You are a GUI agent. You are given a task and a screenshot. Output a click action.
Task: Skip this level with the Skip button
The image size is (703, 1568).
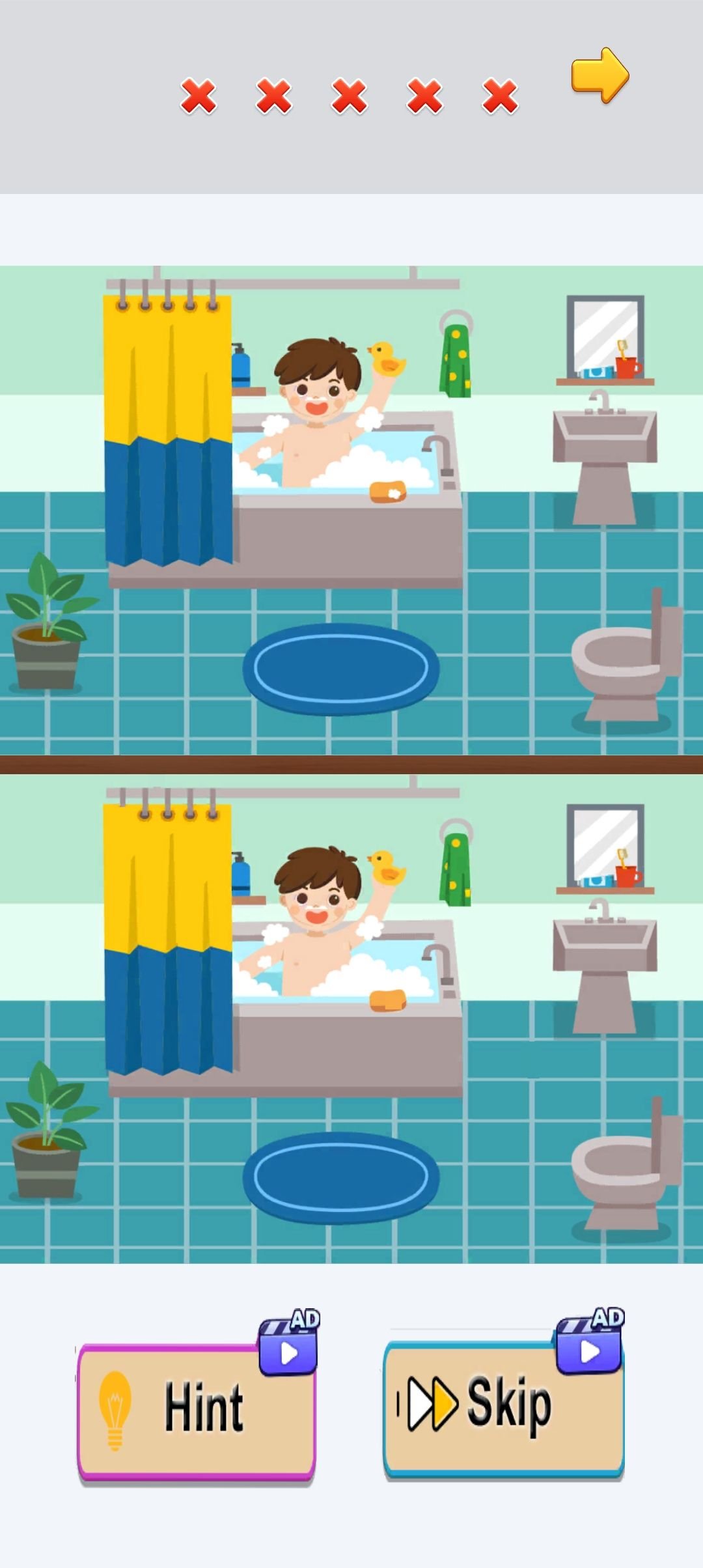click(x=503, y=1408)
